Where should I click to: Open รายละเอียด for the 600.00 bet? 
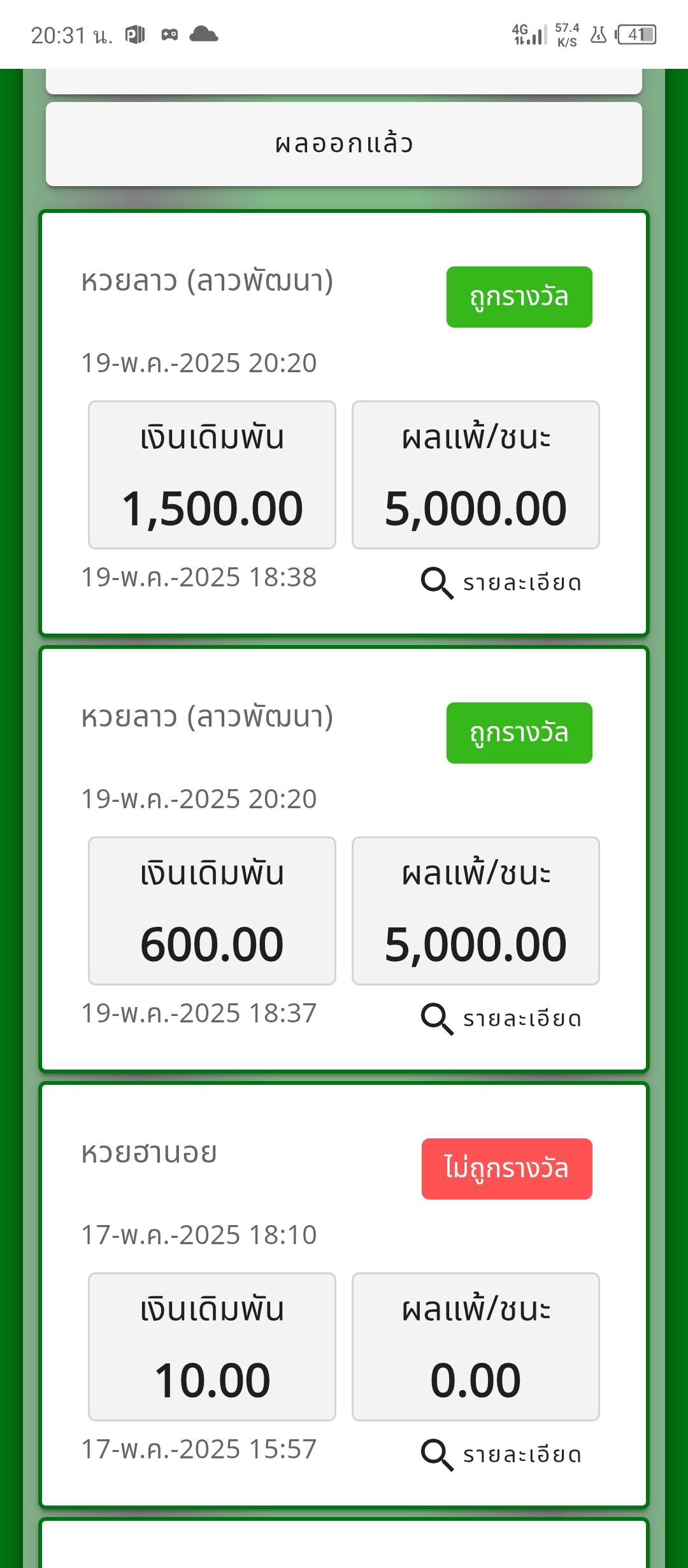(502, 1019)
